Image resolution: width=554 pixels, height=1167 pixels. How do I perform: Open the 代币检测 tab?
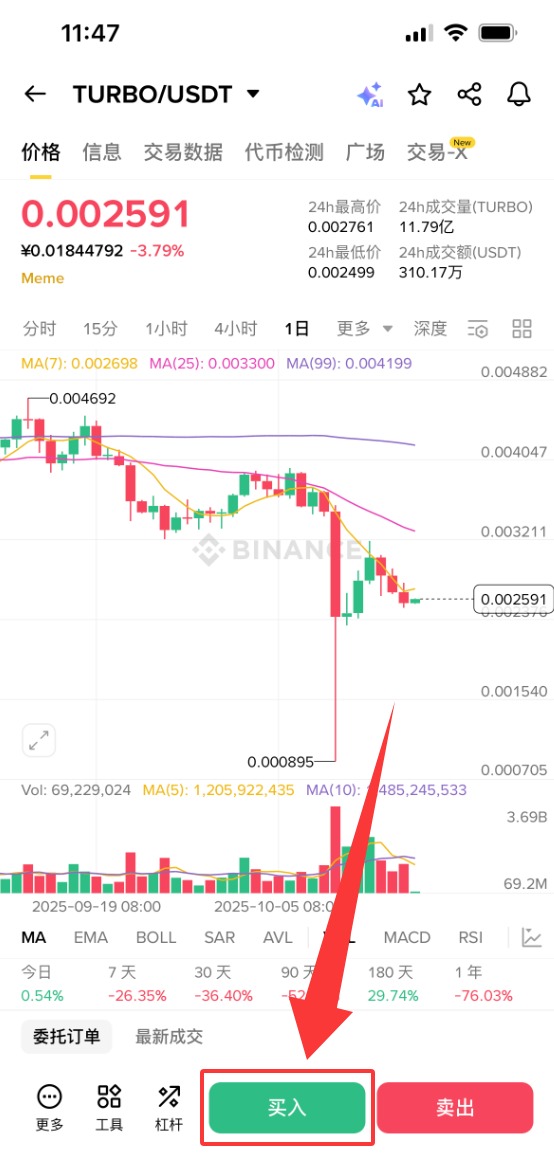(x=284, y=153)
